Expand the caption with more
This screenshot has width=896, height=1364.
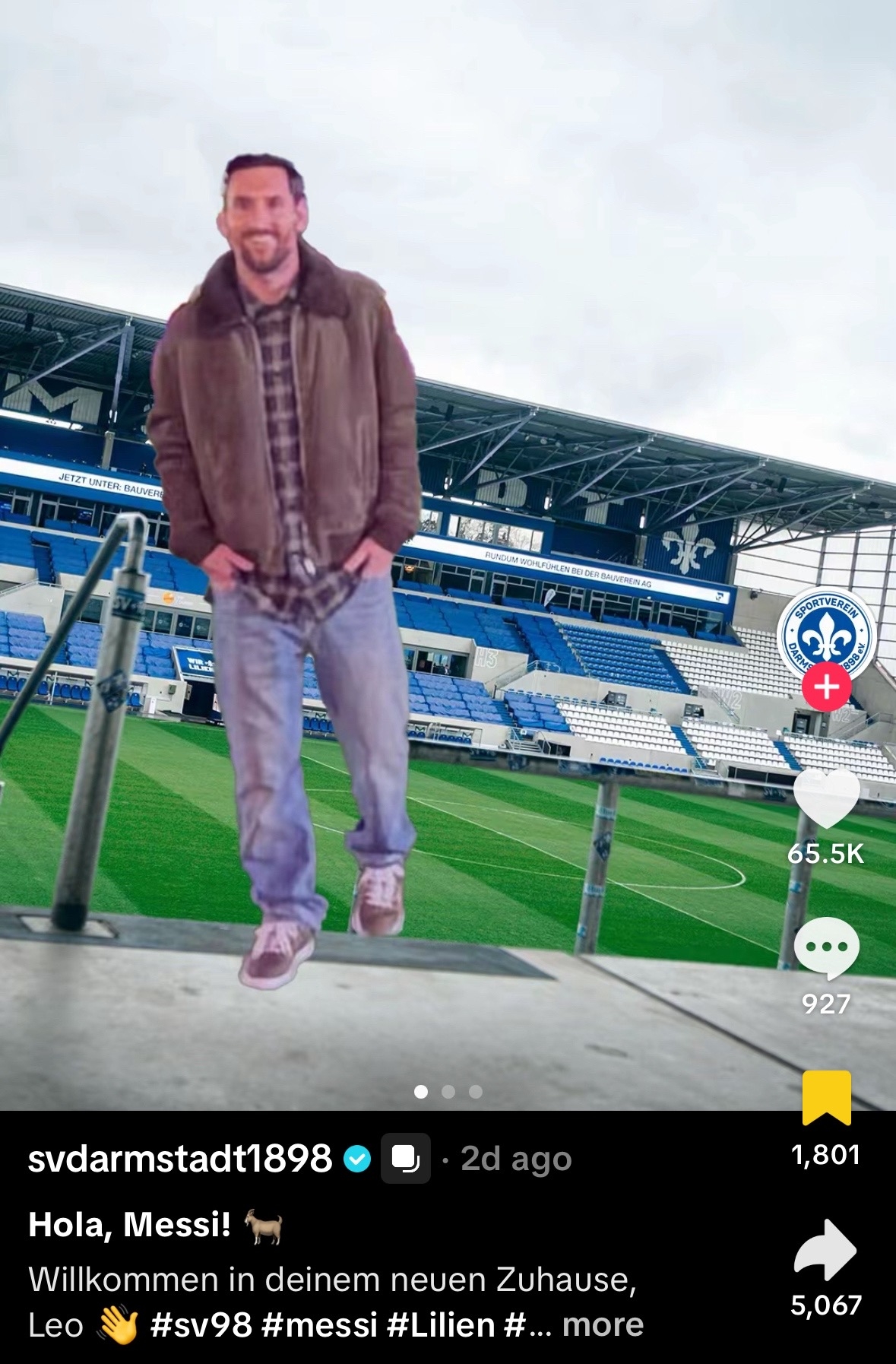pos(603,1325)
